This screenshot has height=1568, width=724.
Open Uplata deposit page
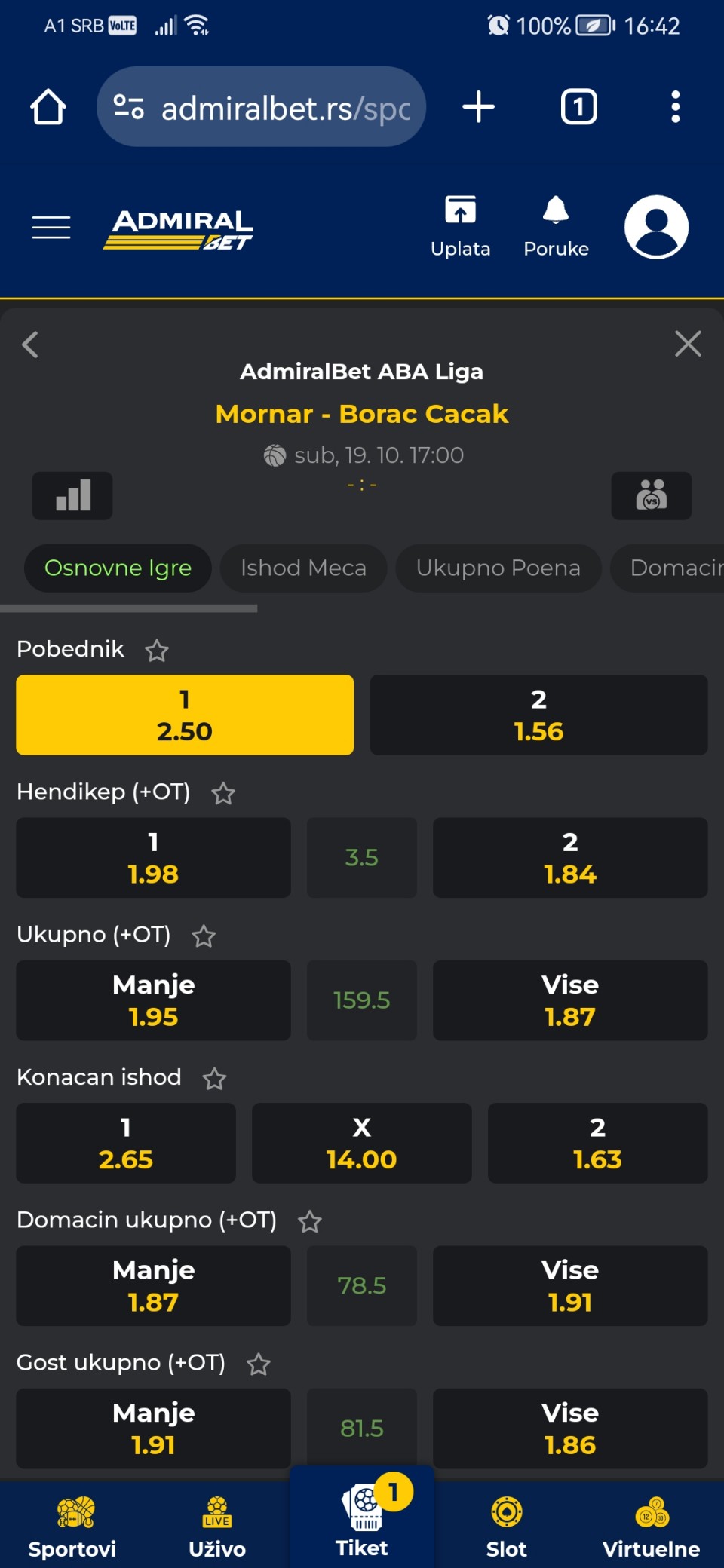[x=460, y=227]
